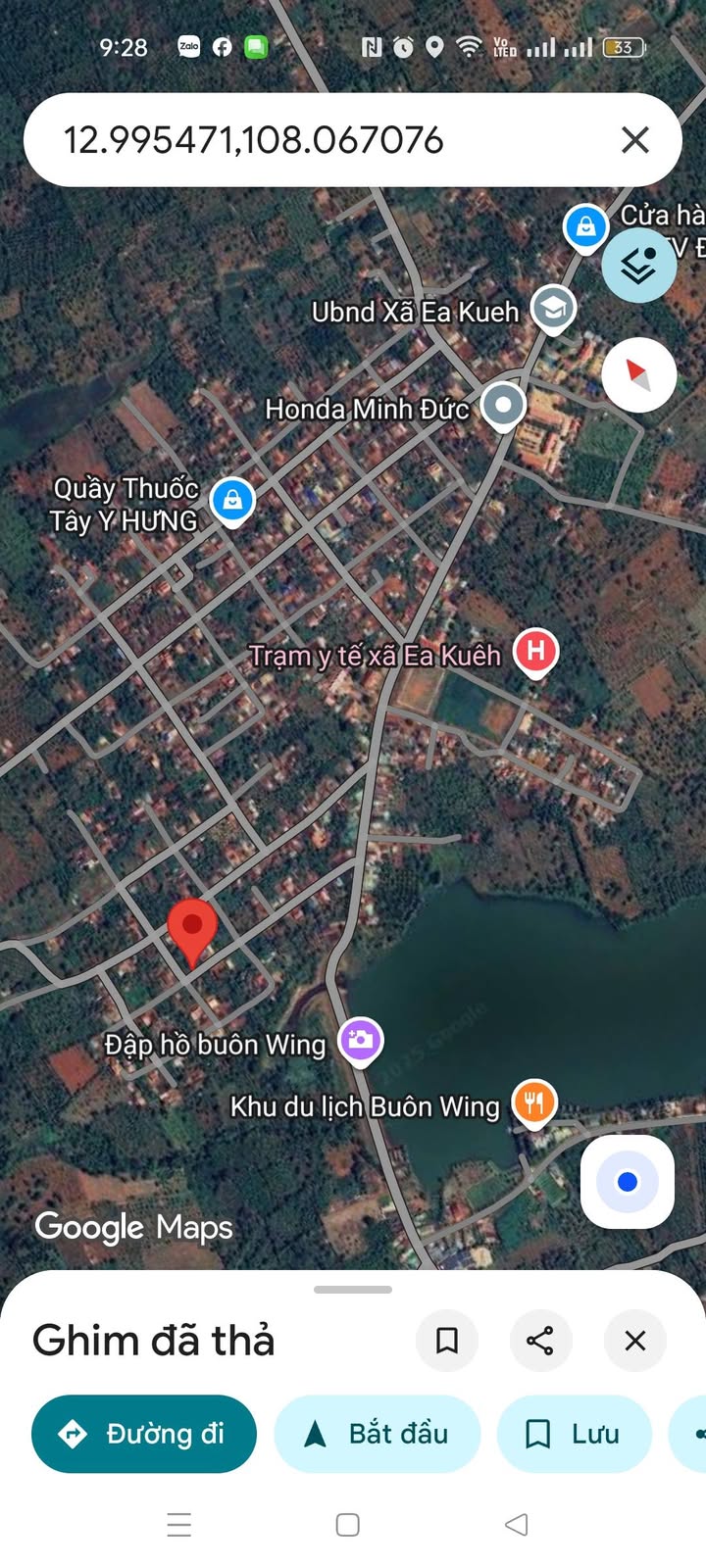Tap the Đường đi directions button
The width and height of the screenshot is (706, 1568).
tap(144, 1434)
